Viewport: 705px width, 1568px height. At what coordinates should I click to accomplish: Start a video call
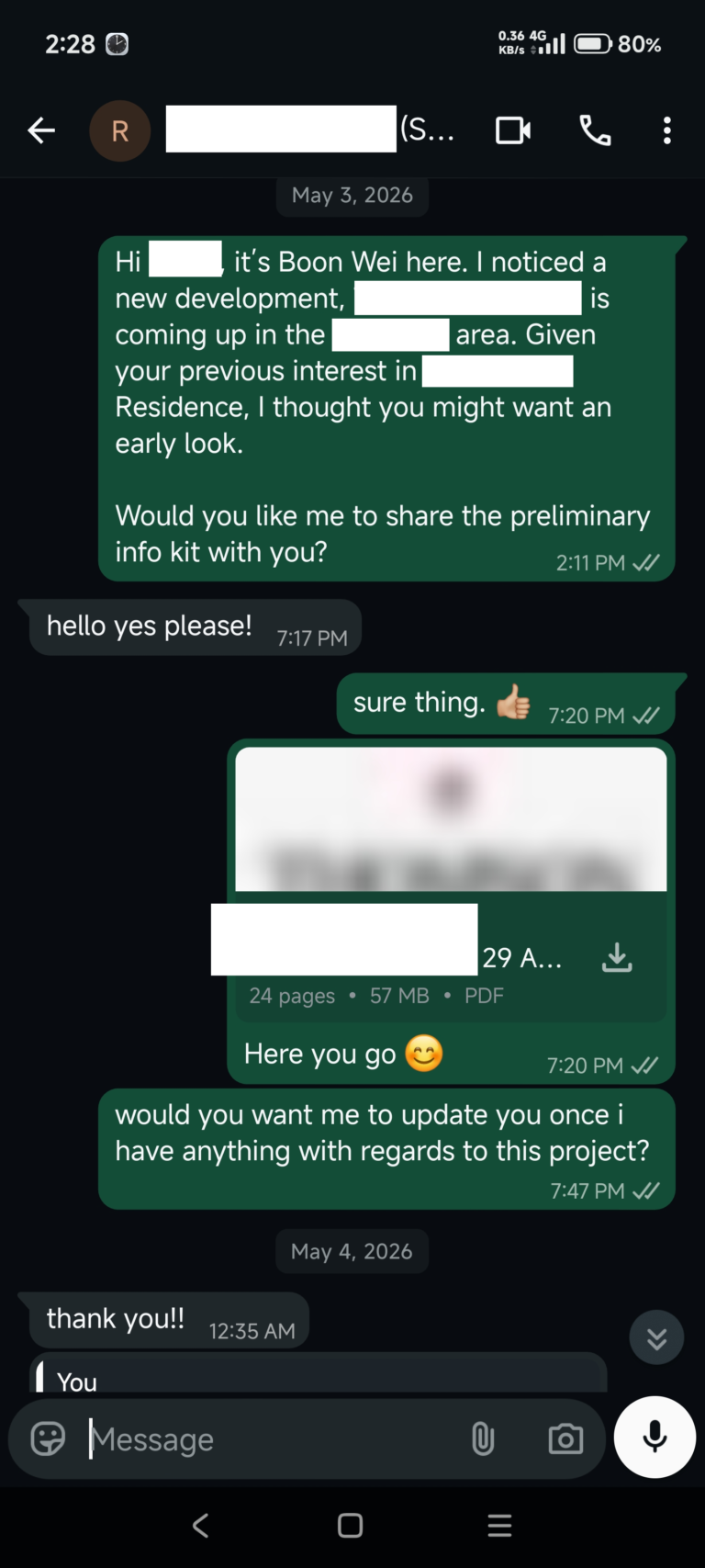click(x=513, y=131)
